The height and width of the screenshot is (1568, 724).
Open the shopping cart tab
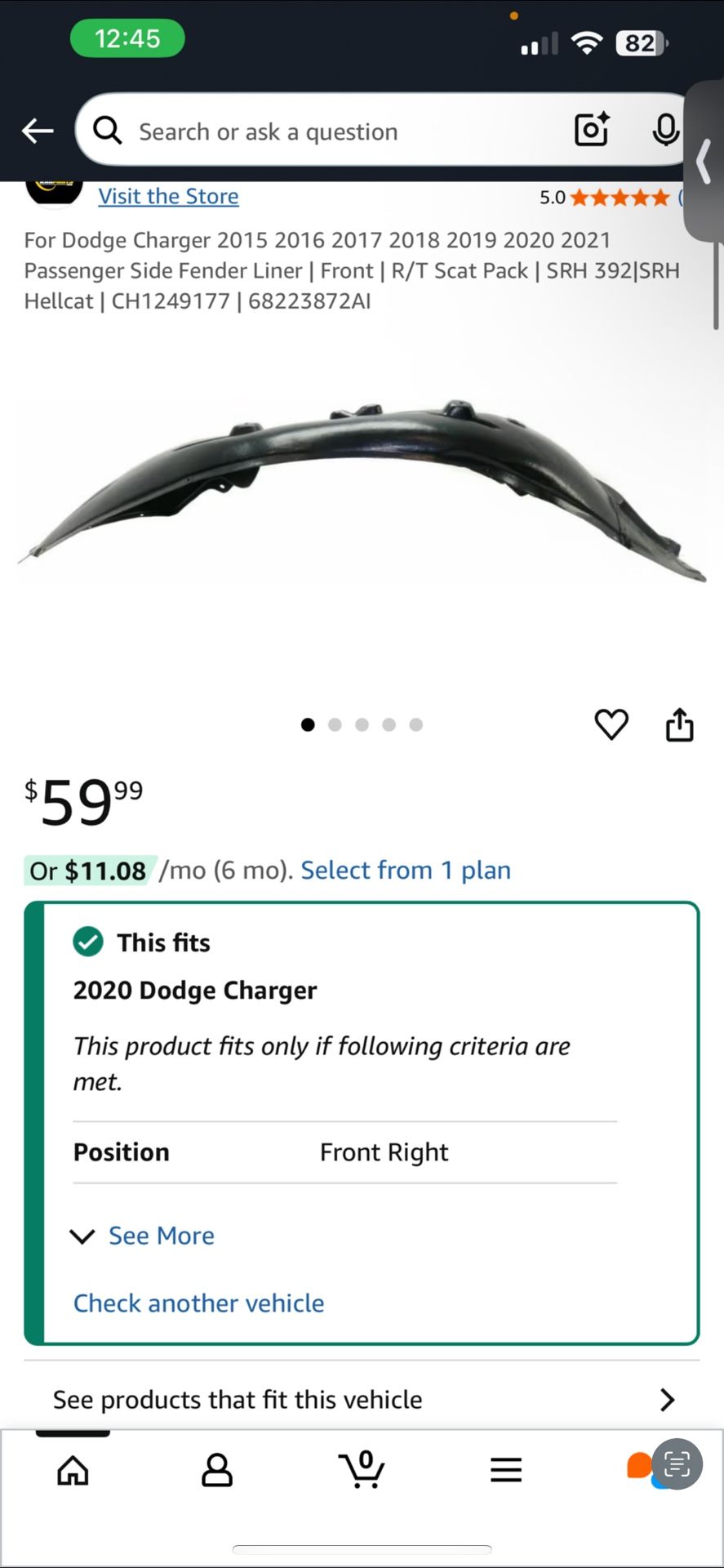362,1469
